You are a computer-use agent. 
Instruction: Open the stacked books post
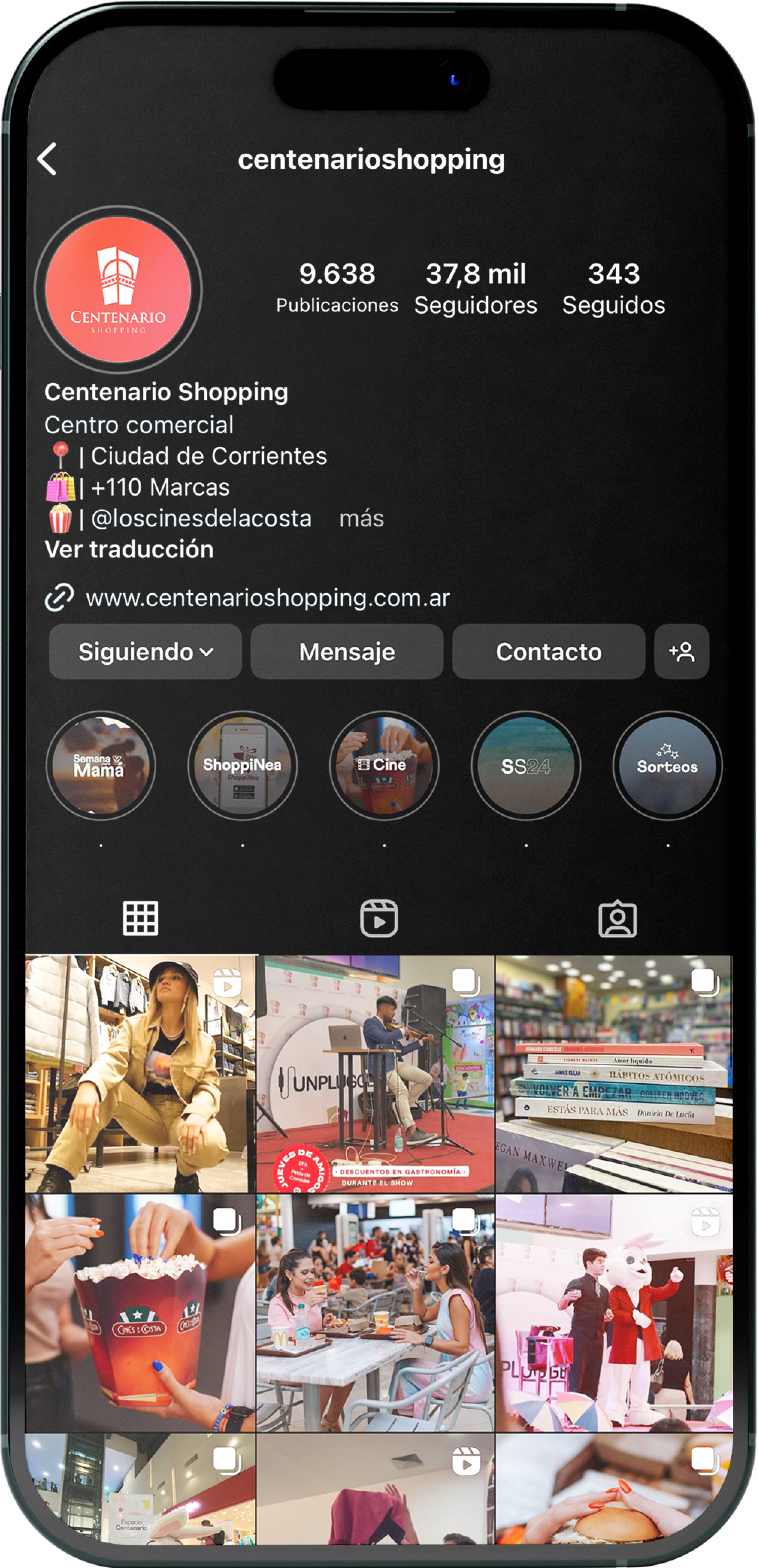pos(614,1074)
